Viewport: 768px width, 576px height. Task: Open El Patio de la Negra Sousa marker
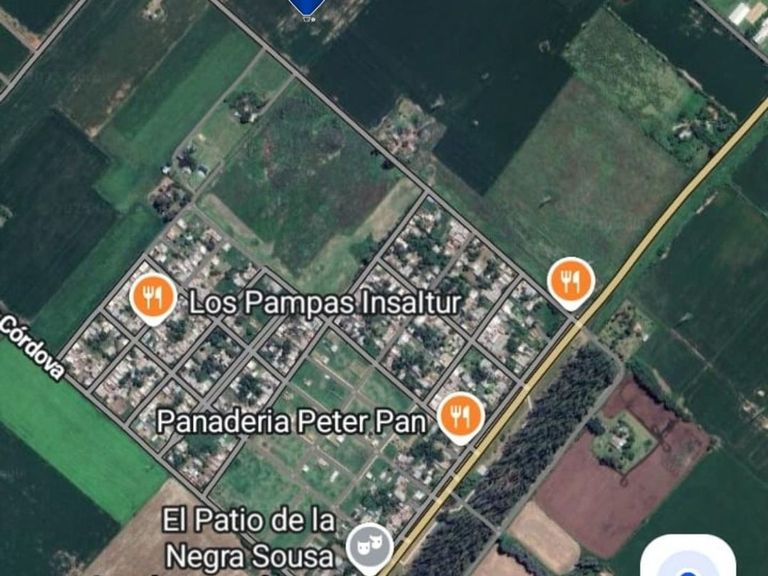click(369, 546)
